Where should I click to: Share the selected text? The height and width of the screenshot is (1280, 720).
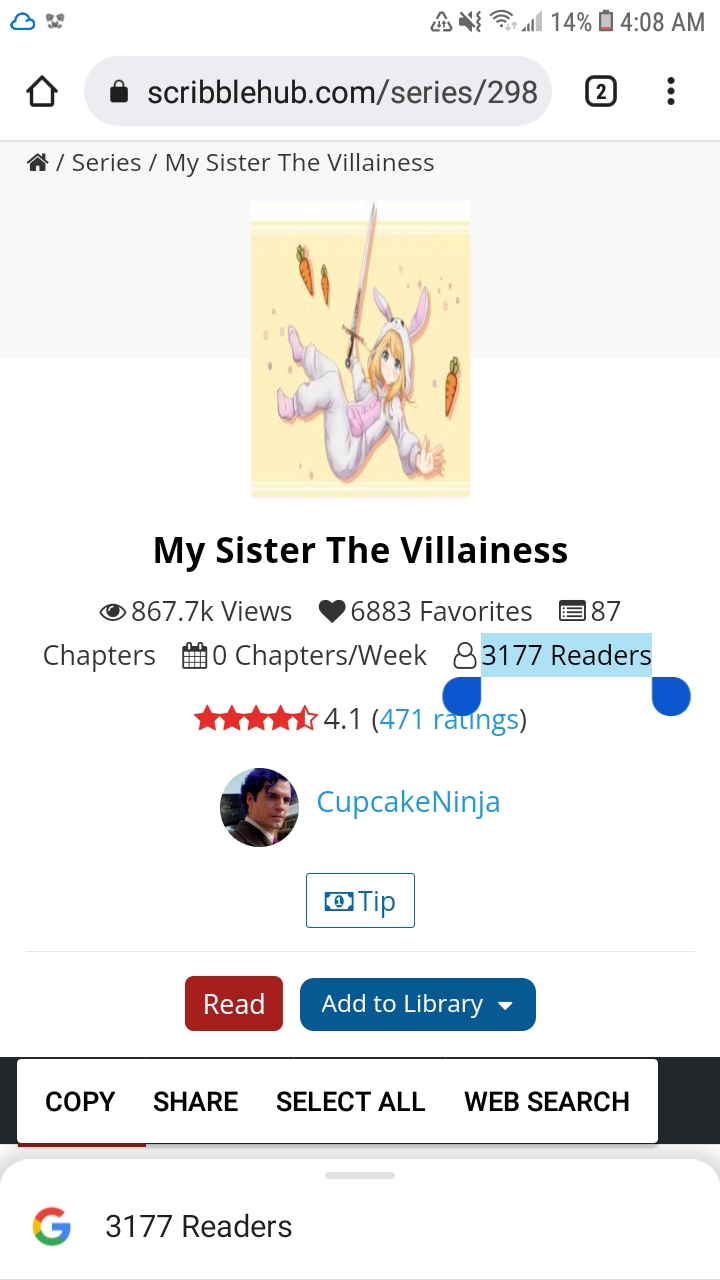coord(195,1102)
